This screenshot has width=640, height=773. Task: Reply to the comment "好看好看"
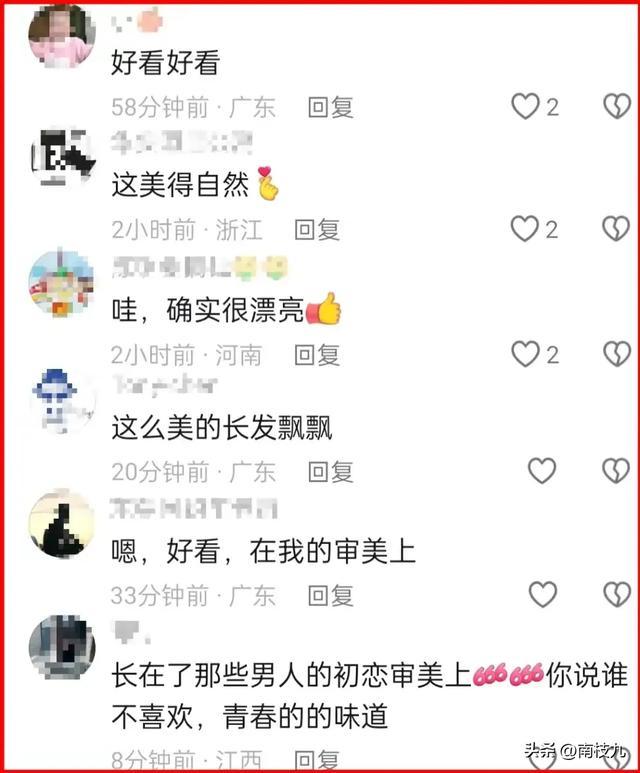(331, 107)
